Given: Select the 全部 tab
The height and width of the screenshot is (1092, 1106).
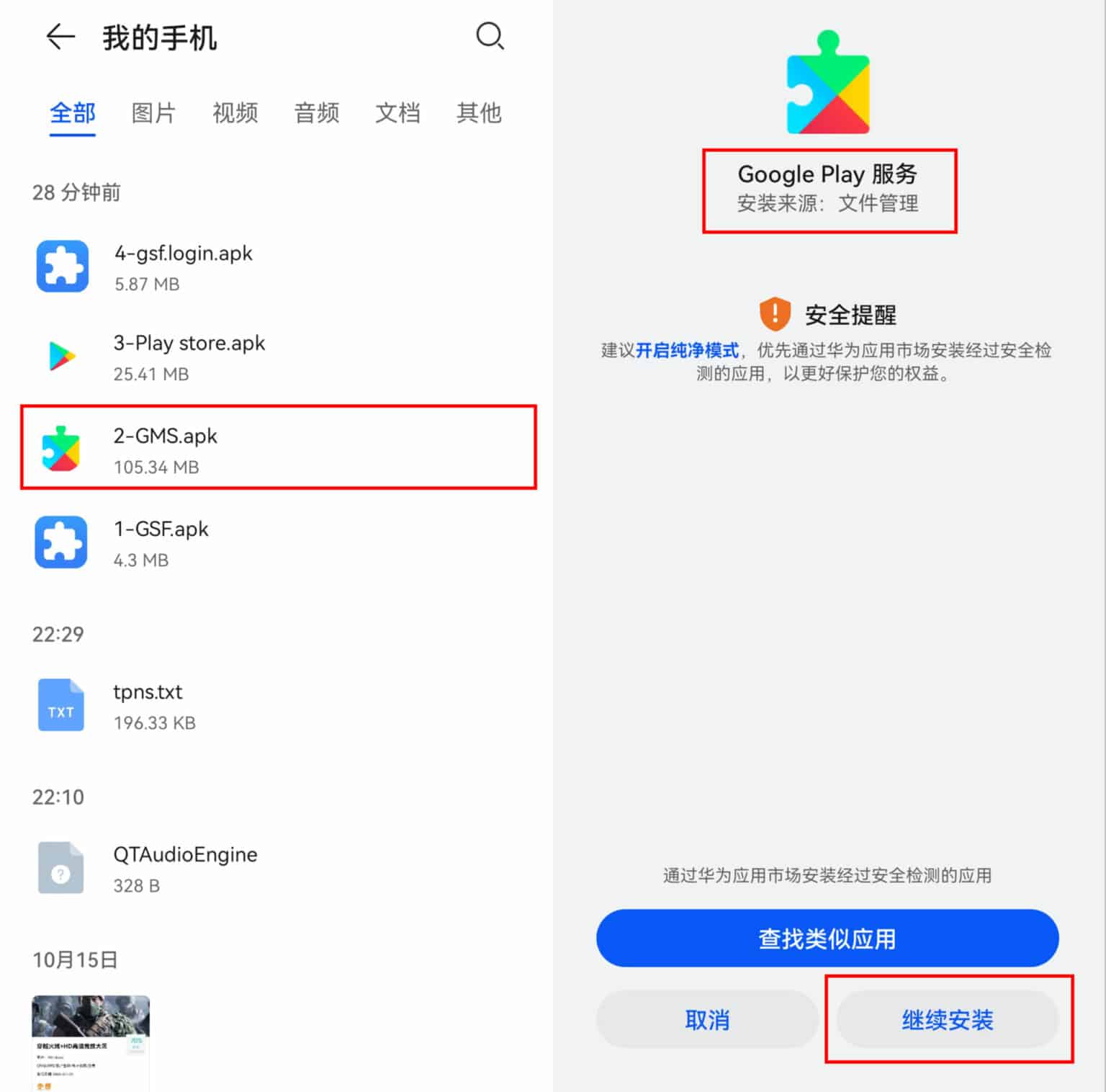Looking at the screenshot, I should (72, 113).
